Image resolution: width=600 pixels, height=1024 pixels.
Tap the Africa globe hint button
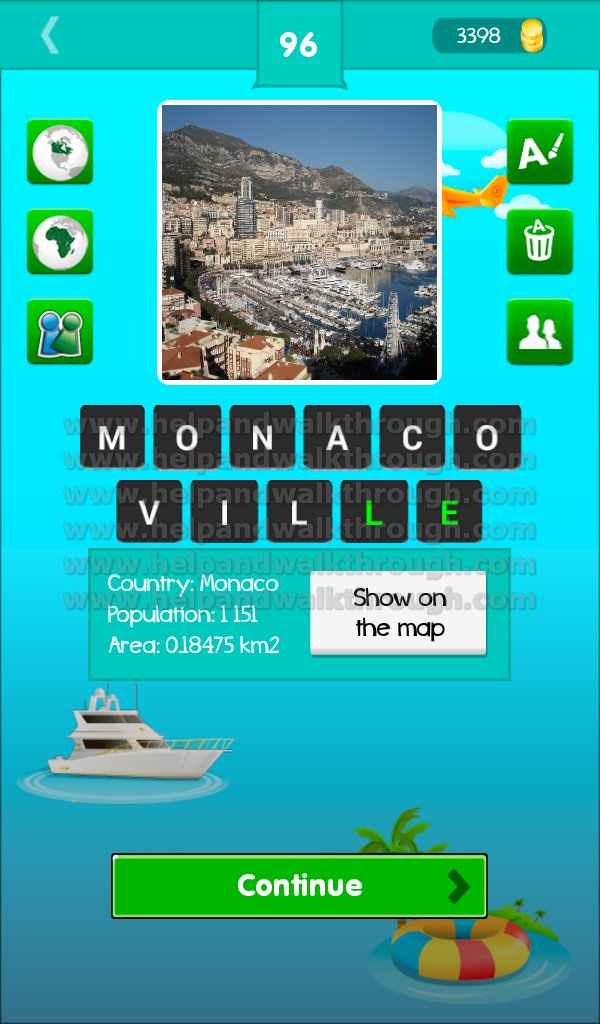[x=60, y=242]
